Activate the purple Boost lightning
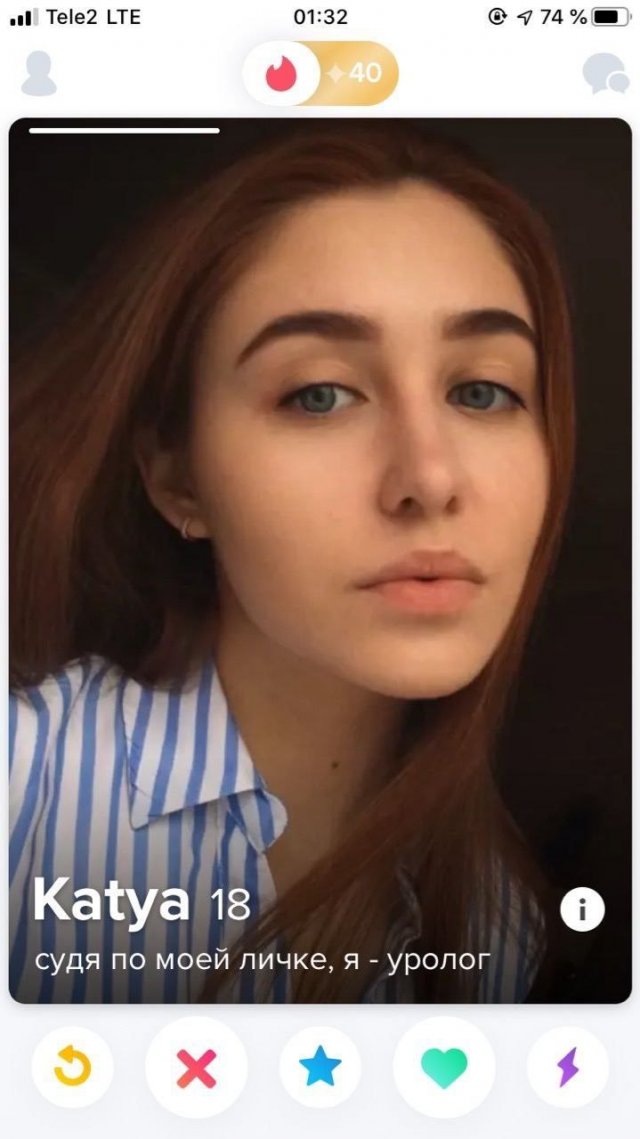The height and width of the screenshot is (1139, 640). [567, 1067]
